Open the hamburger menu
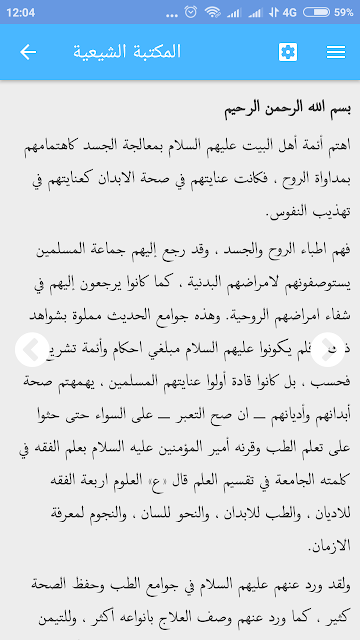This screenshot has height=640, width=360. [336, 52]
